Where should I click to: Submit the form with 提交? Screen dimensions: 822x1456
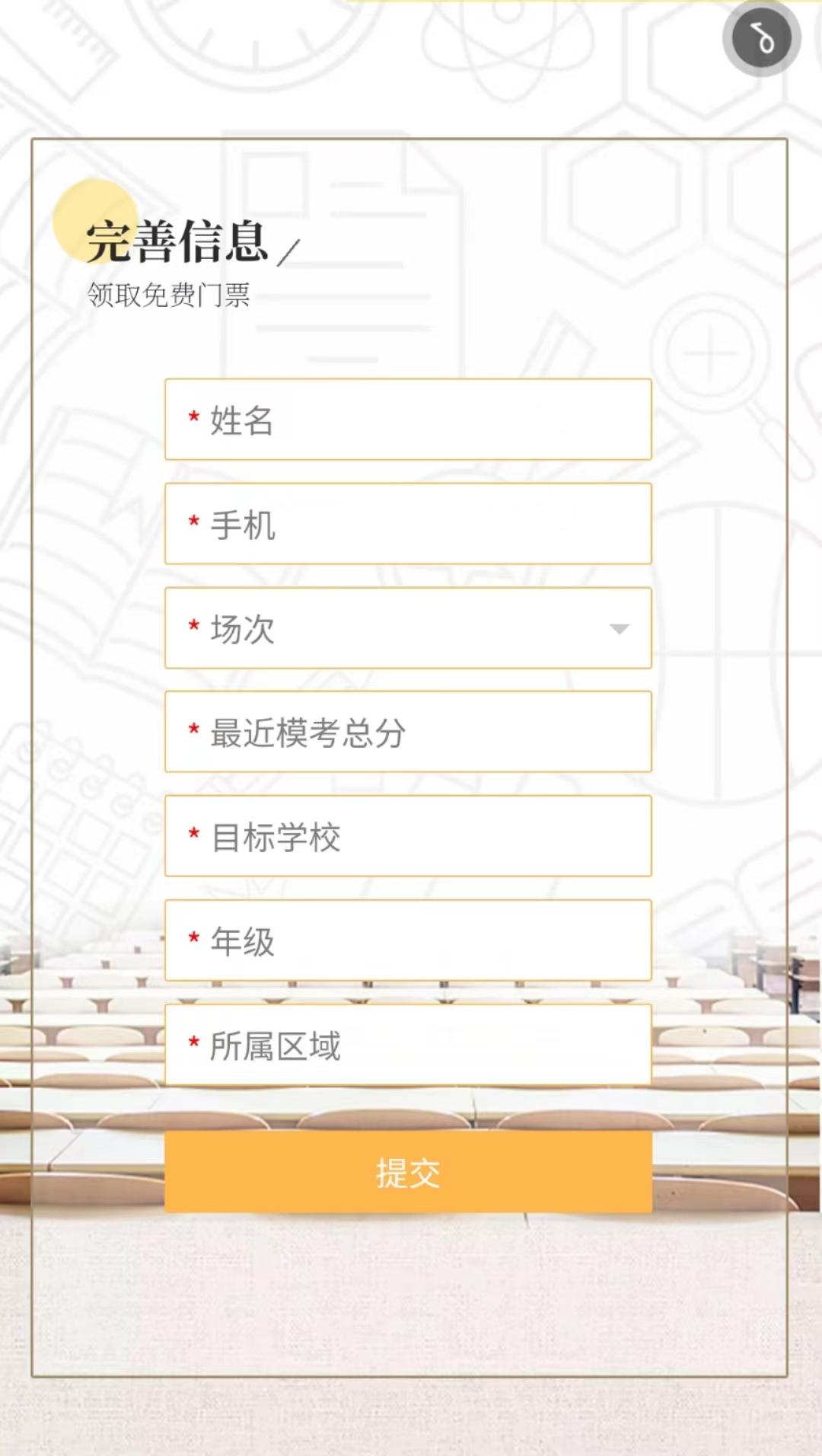tap(408, 1172)
